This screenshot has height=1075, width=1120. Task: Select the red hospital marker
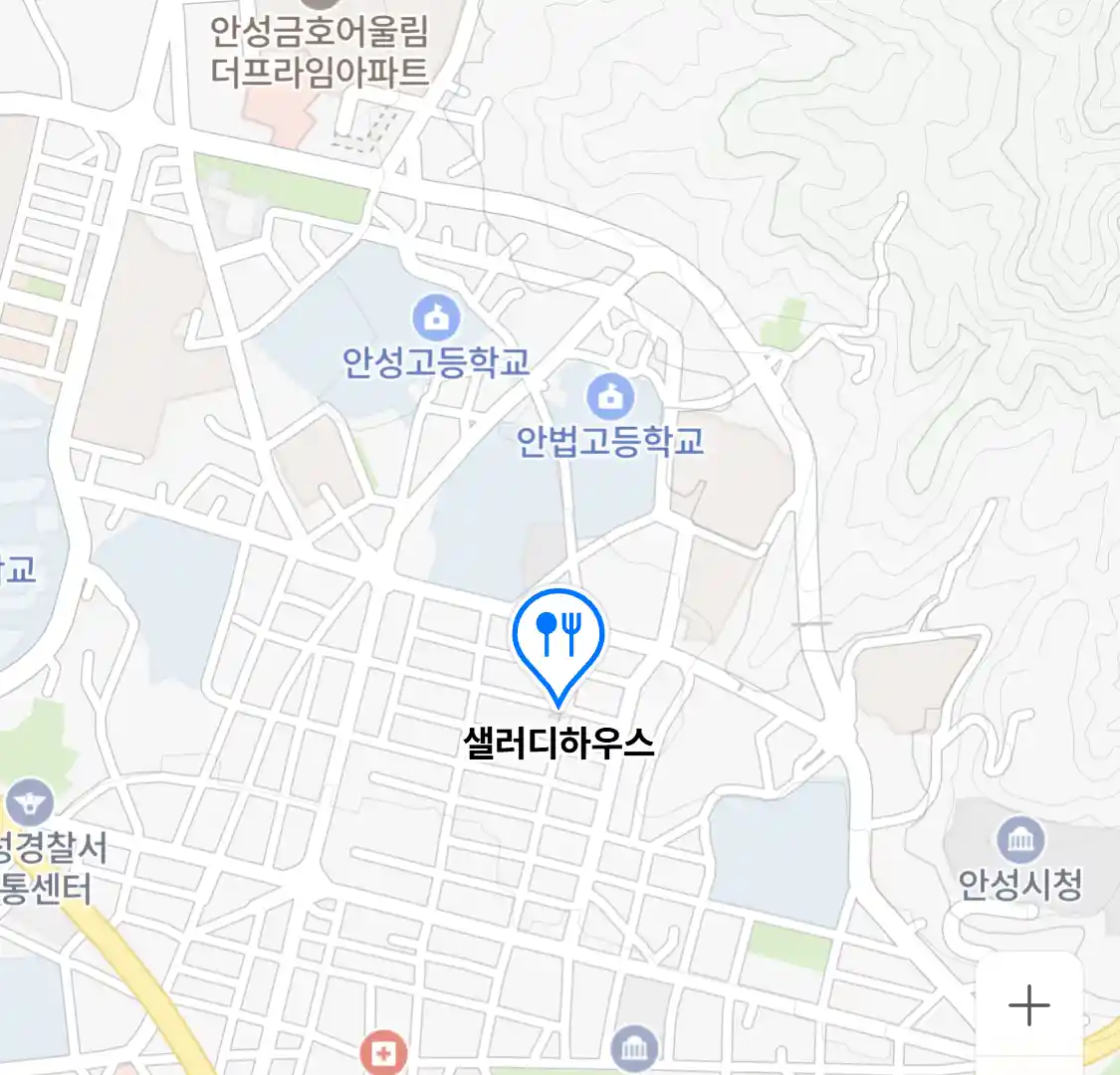[x=384, y=1052]
